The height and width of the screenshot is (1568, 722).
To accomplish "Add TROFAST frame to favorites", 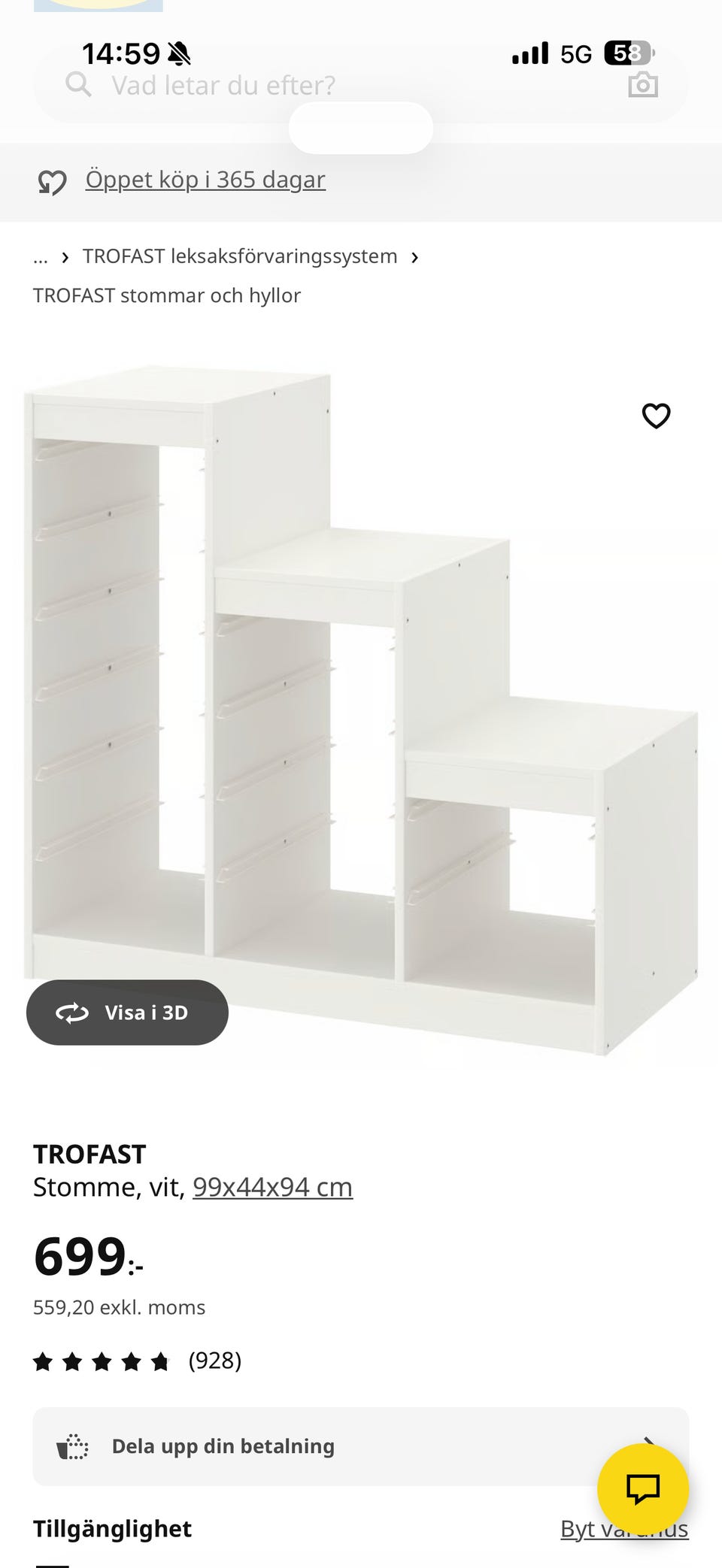I will coord(656,416).
